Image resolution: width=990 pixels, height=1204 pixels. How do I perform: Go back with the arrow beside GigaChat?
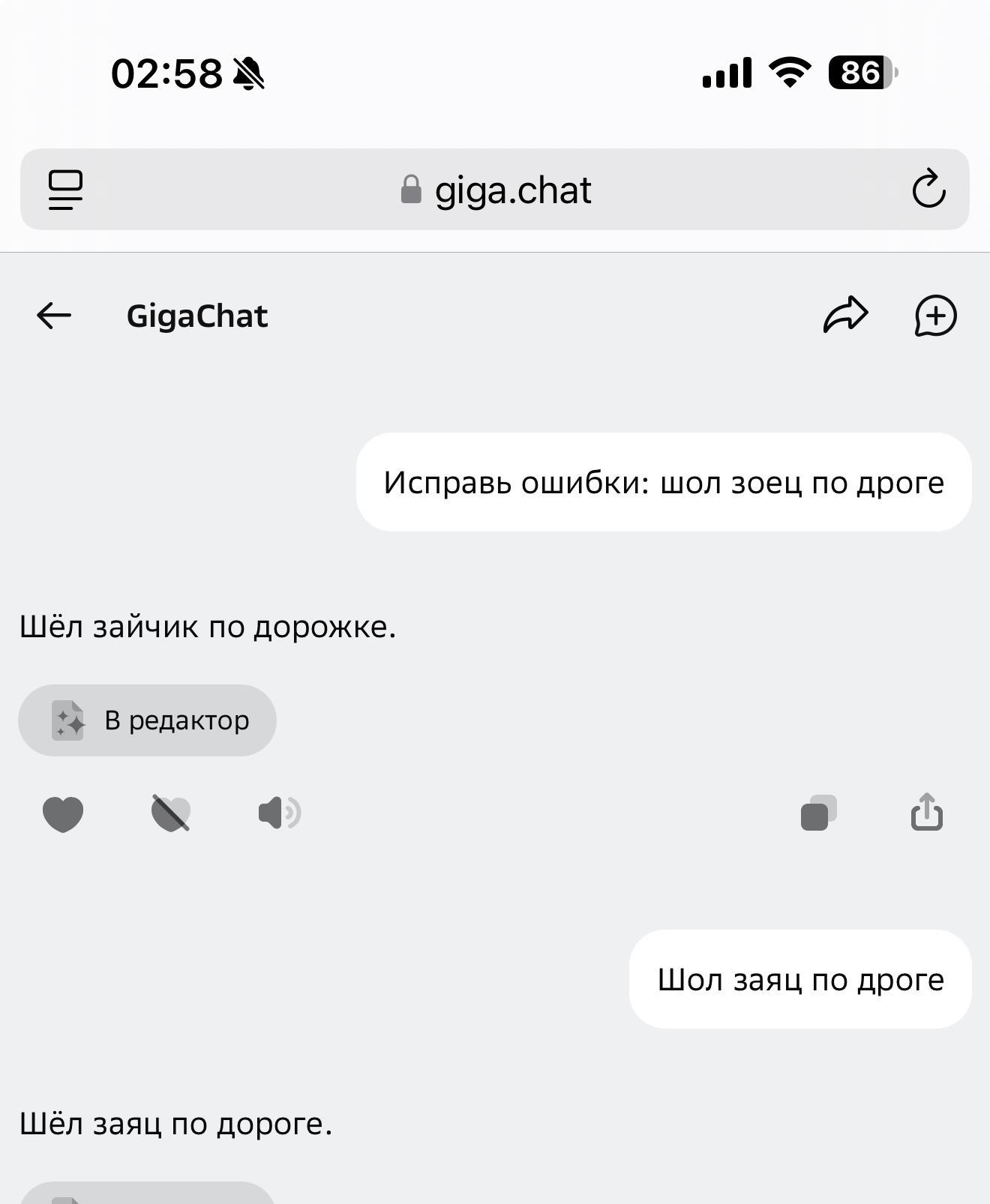(x=54, y=316)
